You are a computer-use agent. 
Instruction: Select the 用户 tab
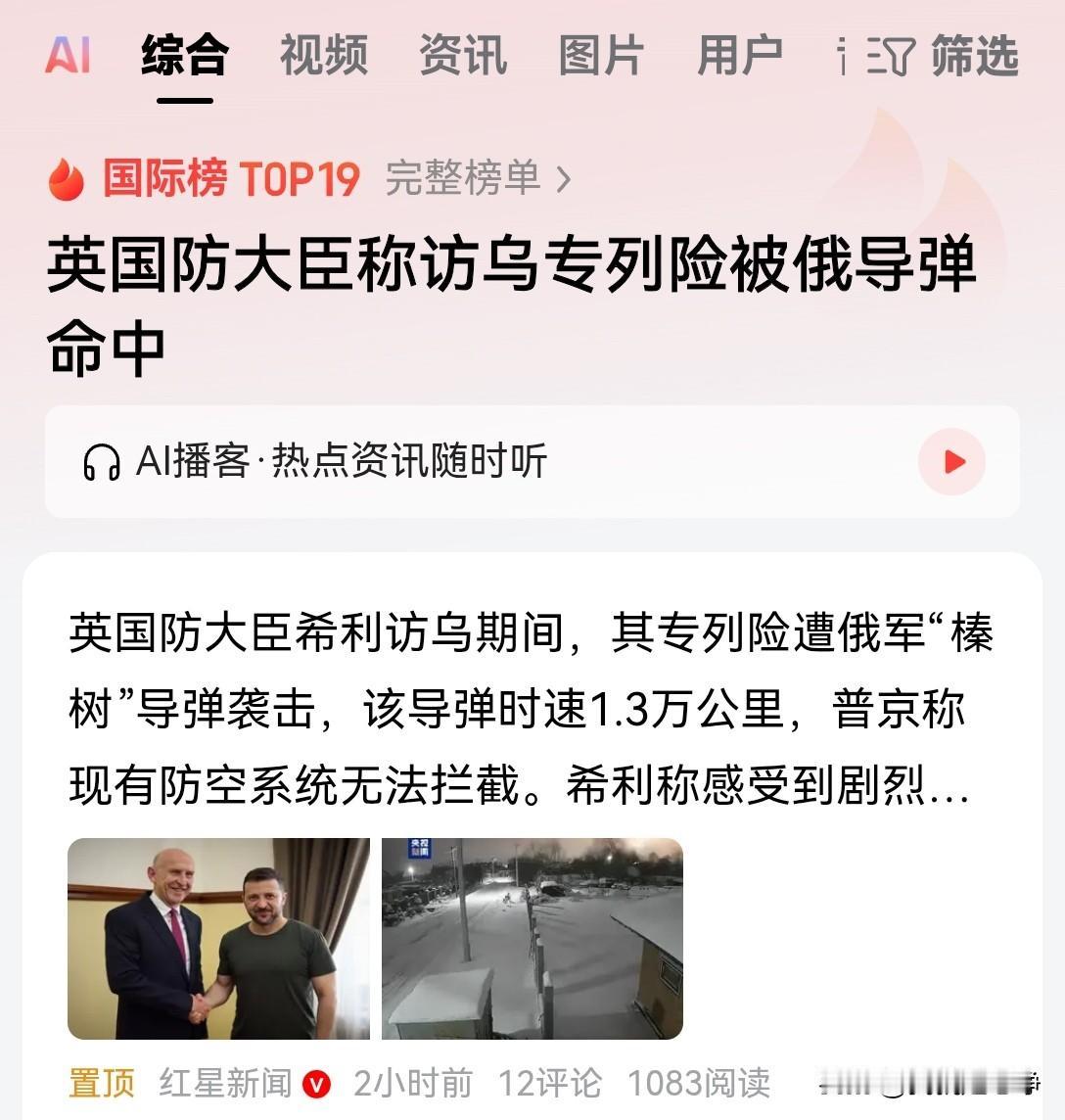pyautogui.click(x=734, y=56)
